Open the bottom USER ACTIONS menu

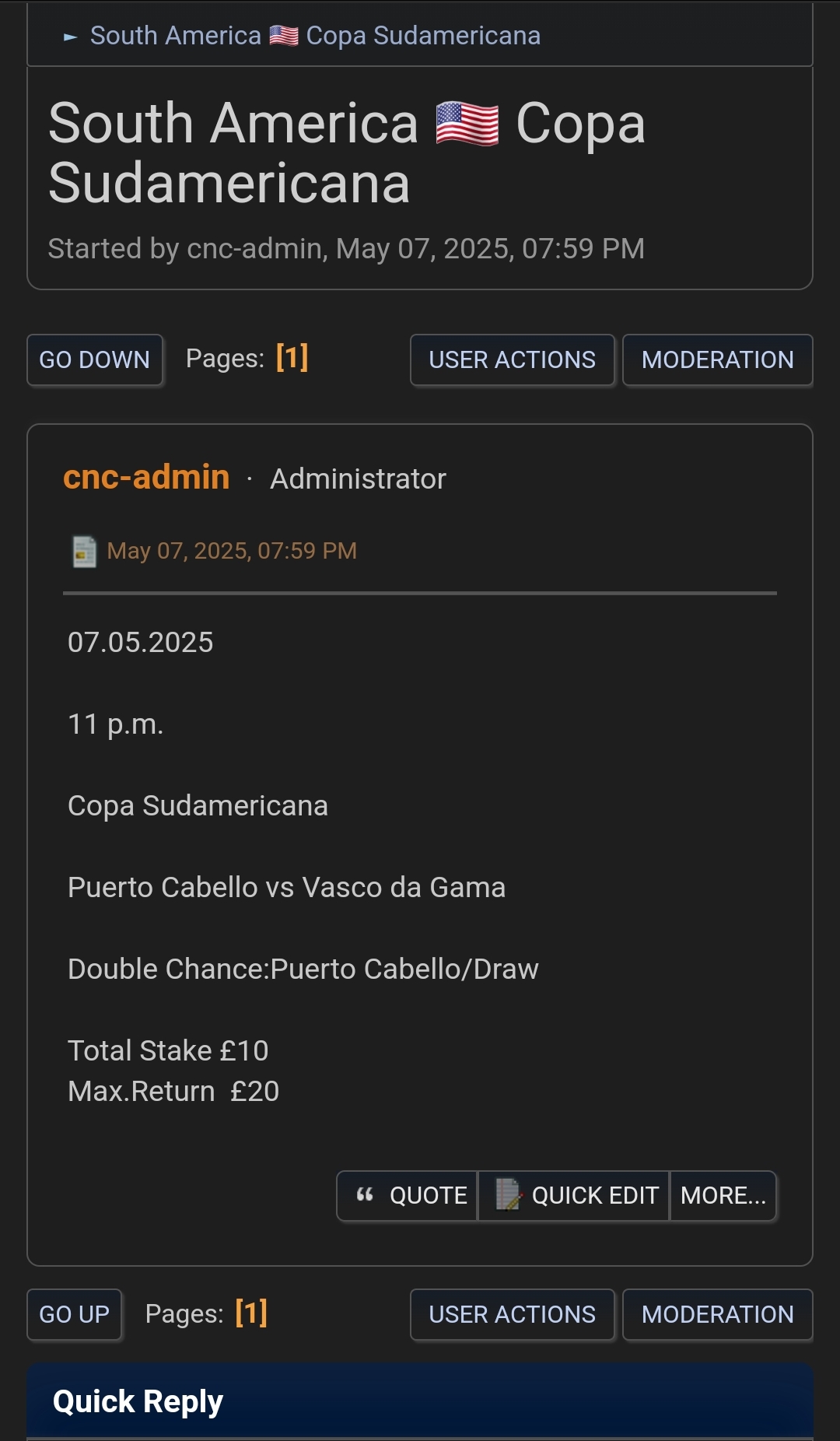coord(512,1314)
